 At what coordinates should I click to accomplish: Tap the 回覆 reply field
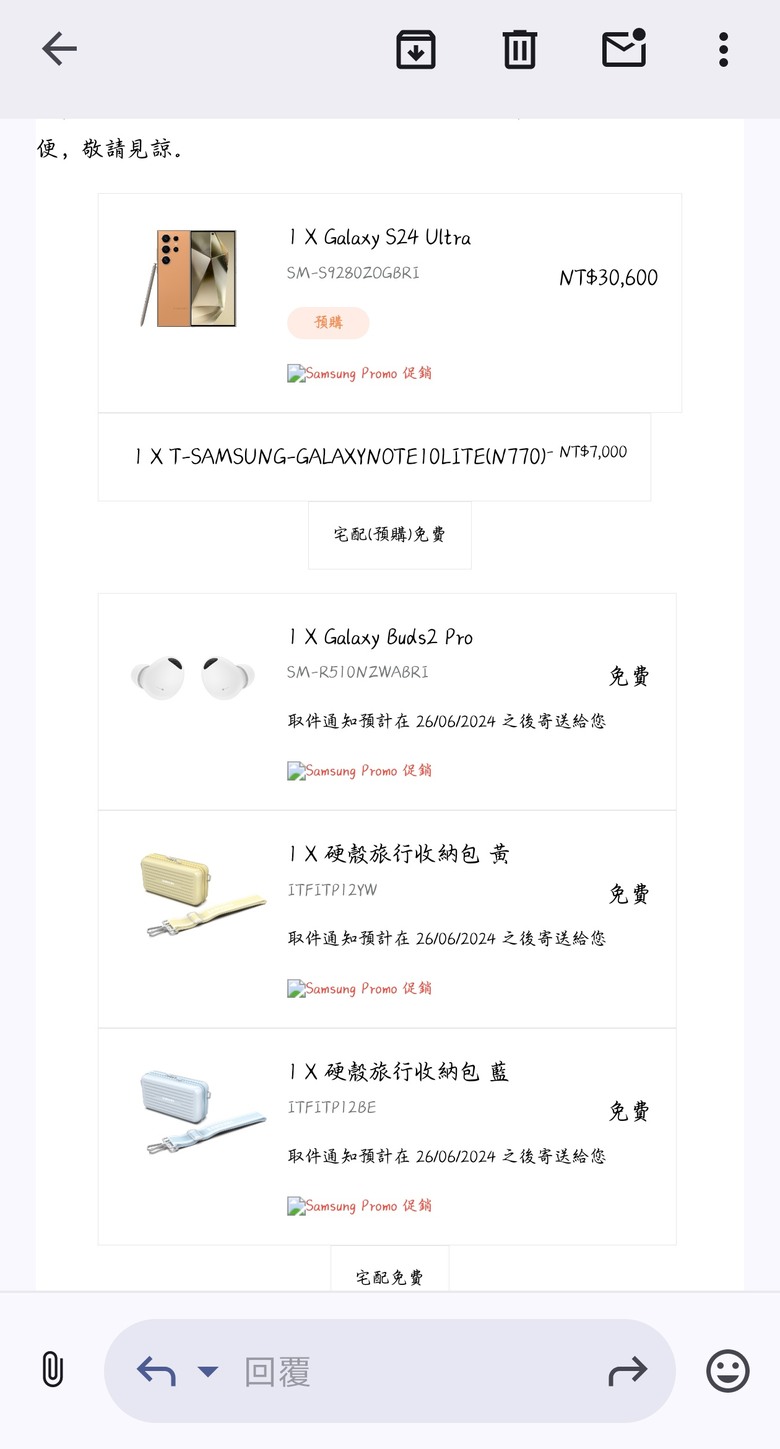(x=390, y=1371)
